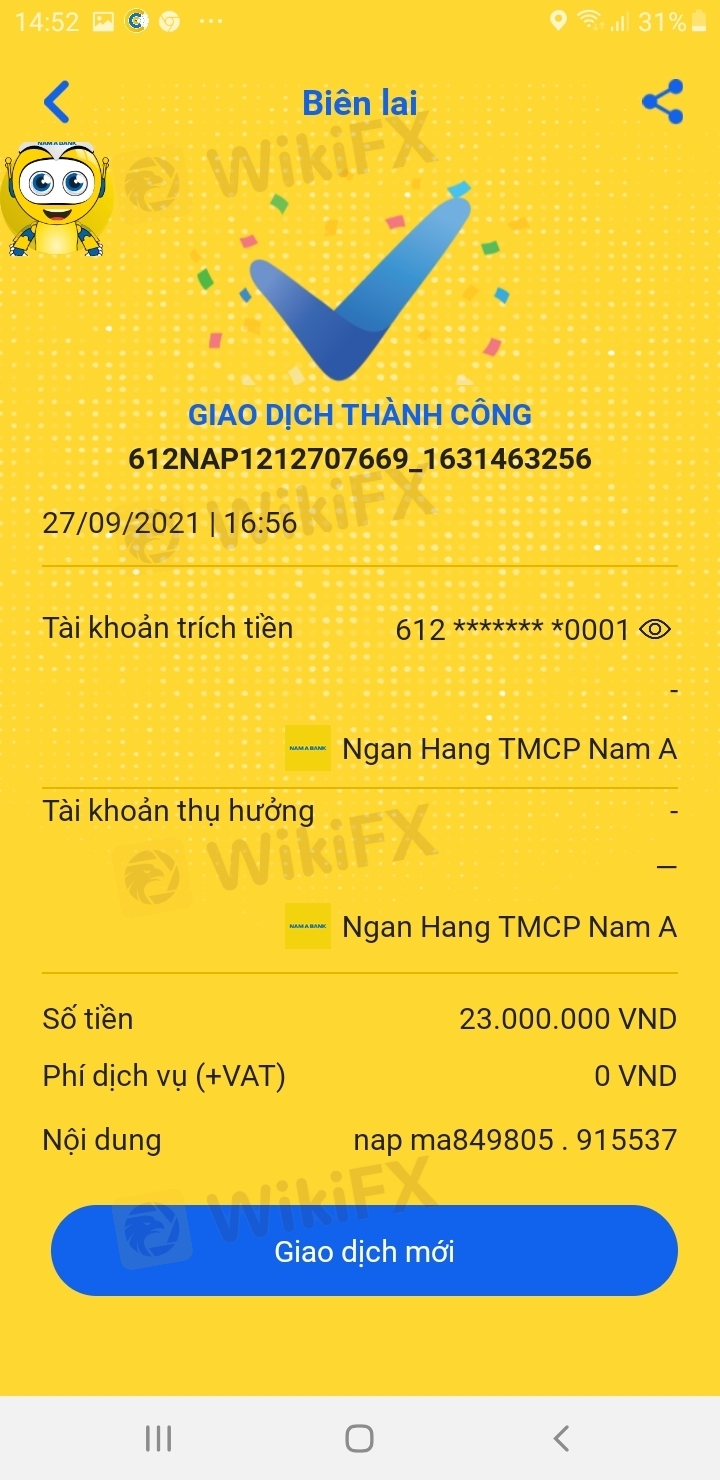Tap the system home button
This screenshot has width=720, height=1480.
(x=359, y=1438)
